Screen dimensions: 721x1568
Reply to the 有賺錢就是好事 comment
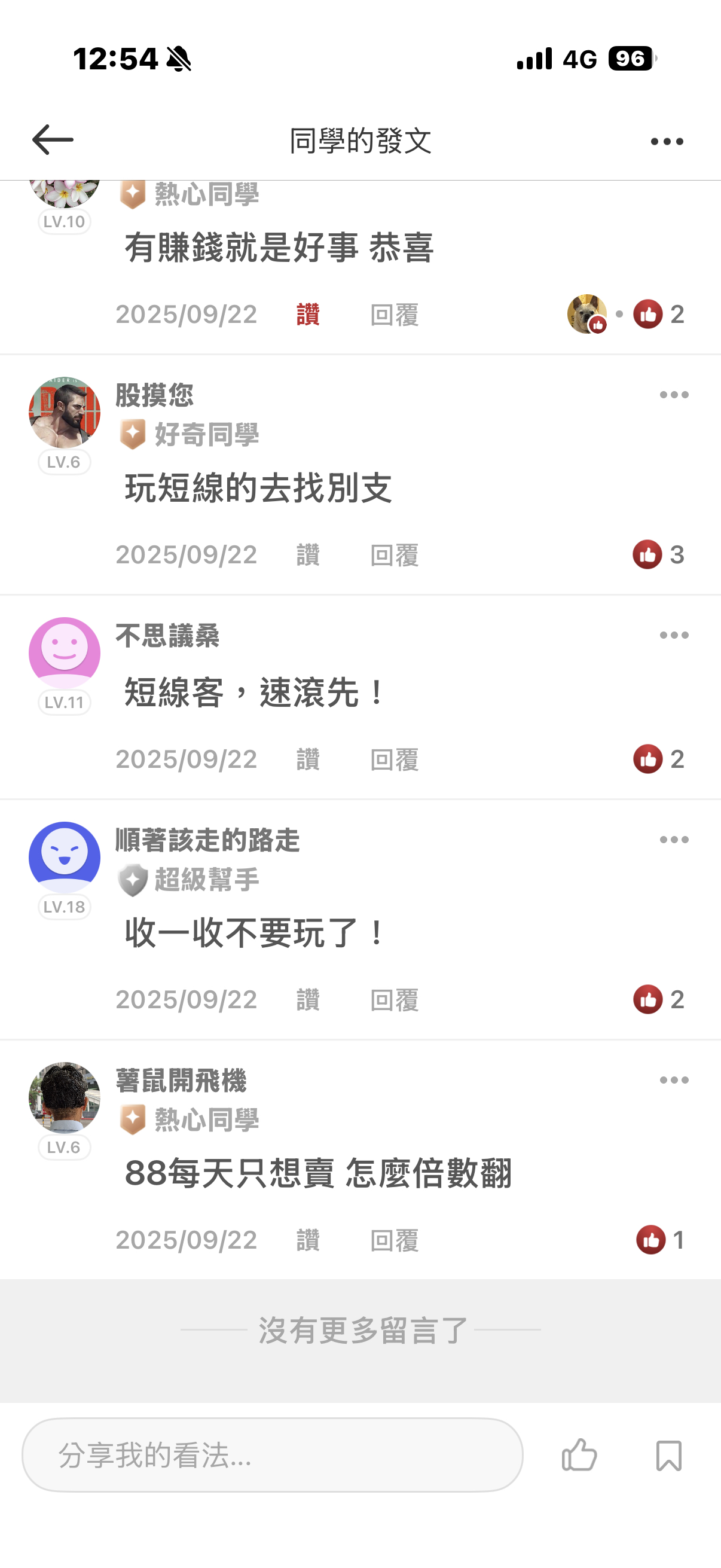[x=394, y=315]
